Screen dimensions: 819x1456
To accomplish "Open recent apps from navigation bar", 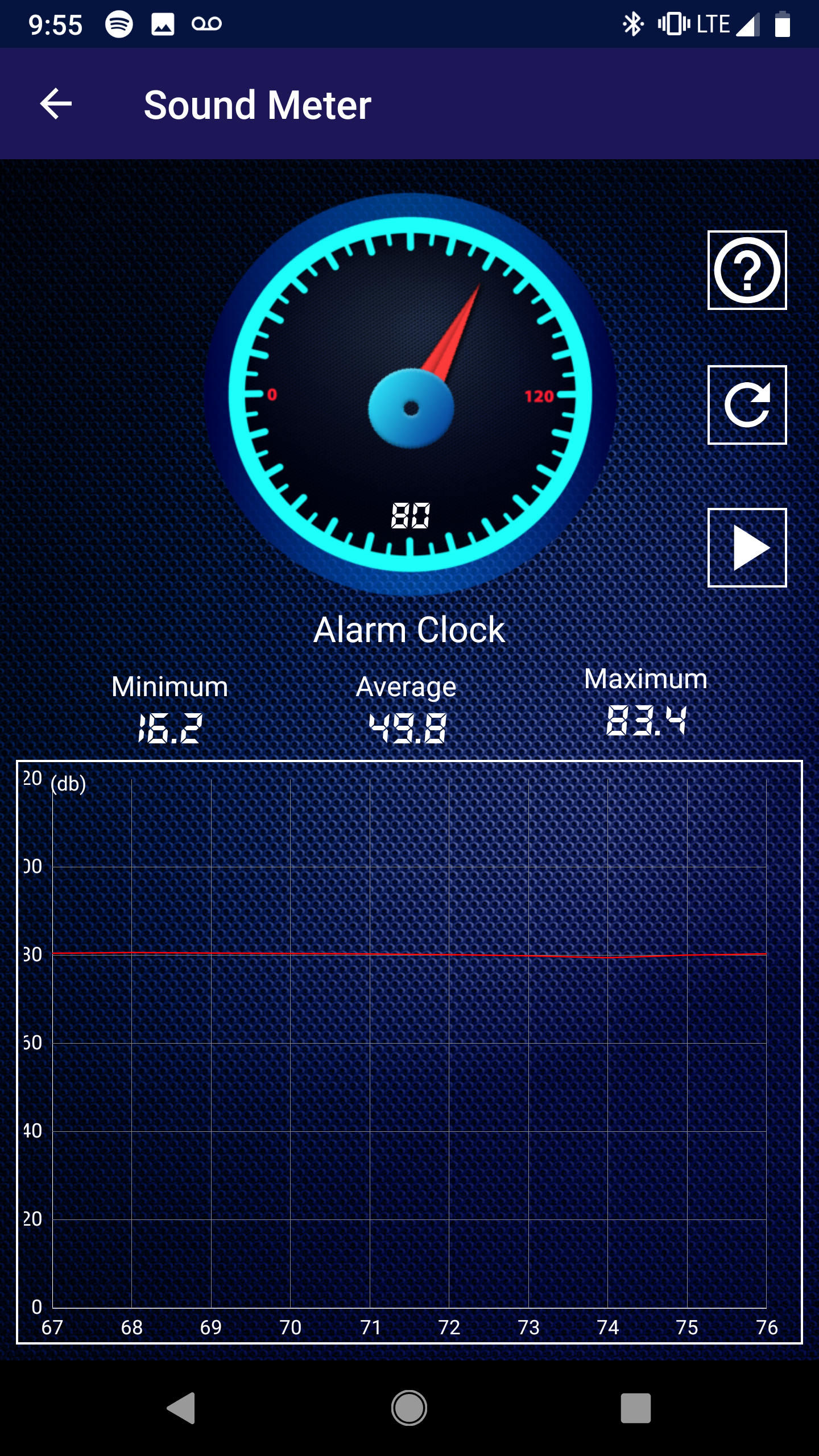I will point(635,1408).
